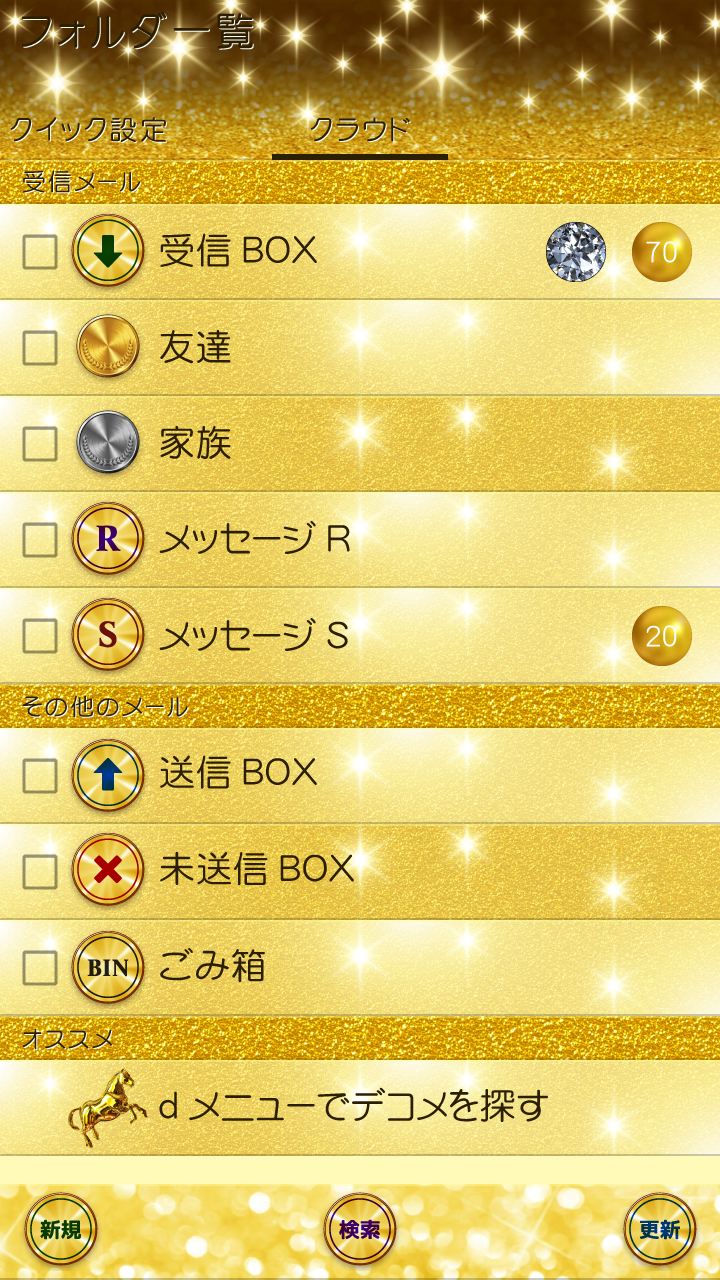Open dメニューでデコメを探す
Screen dimensions: 720x1280
(352, 1106)
